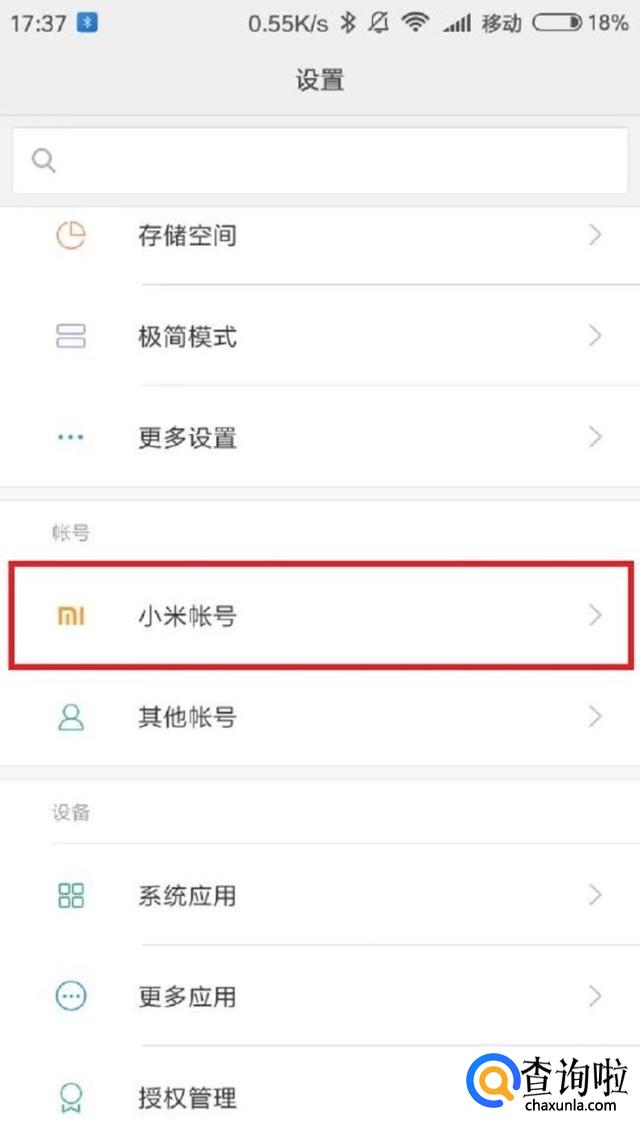Tap the settings search box
Screen dimensions: 640x1136
(320, 161)
